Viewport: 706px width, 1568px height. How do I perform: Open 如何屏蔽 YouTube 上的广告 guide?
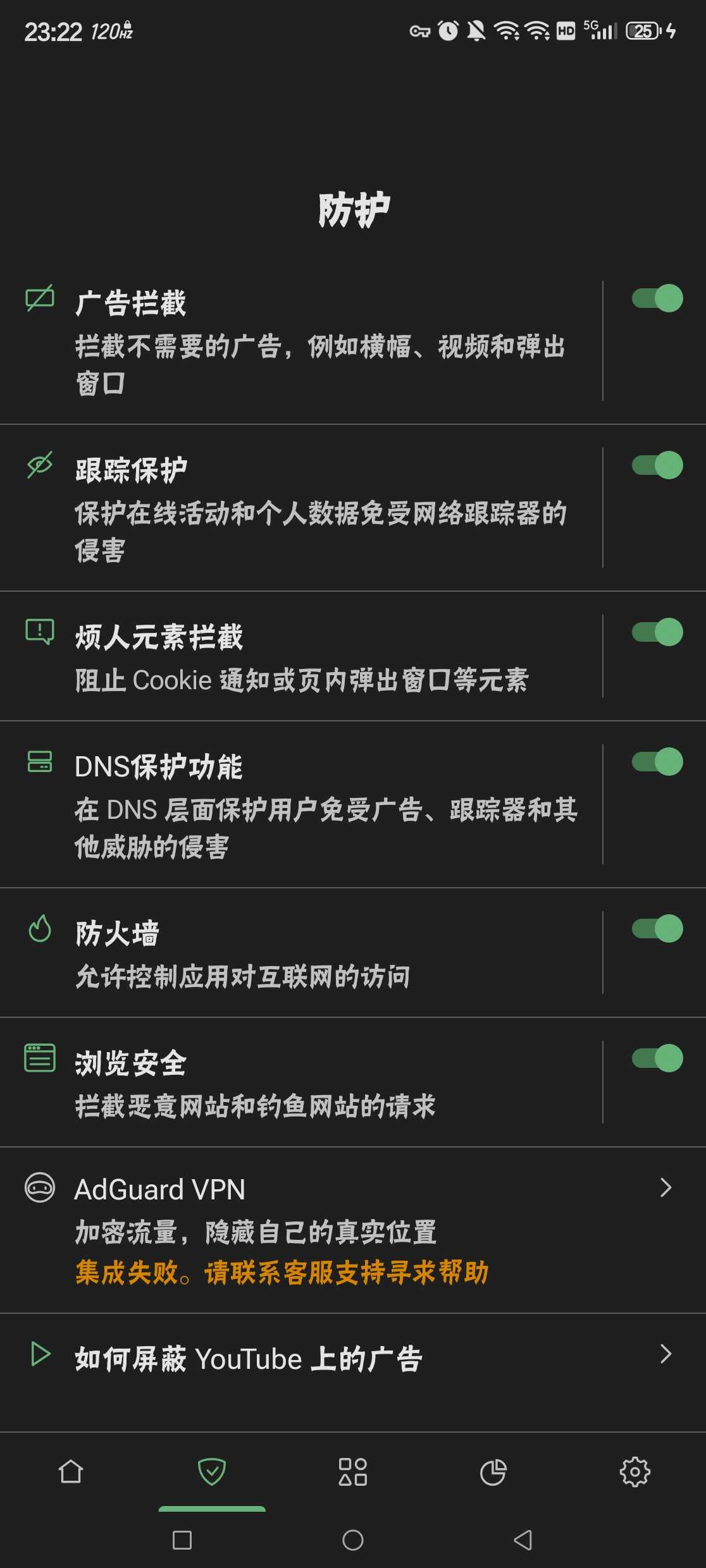pyautogui.click(x=353, y=1357)
